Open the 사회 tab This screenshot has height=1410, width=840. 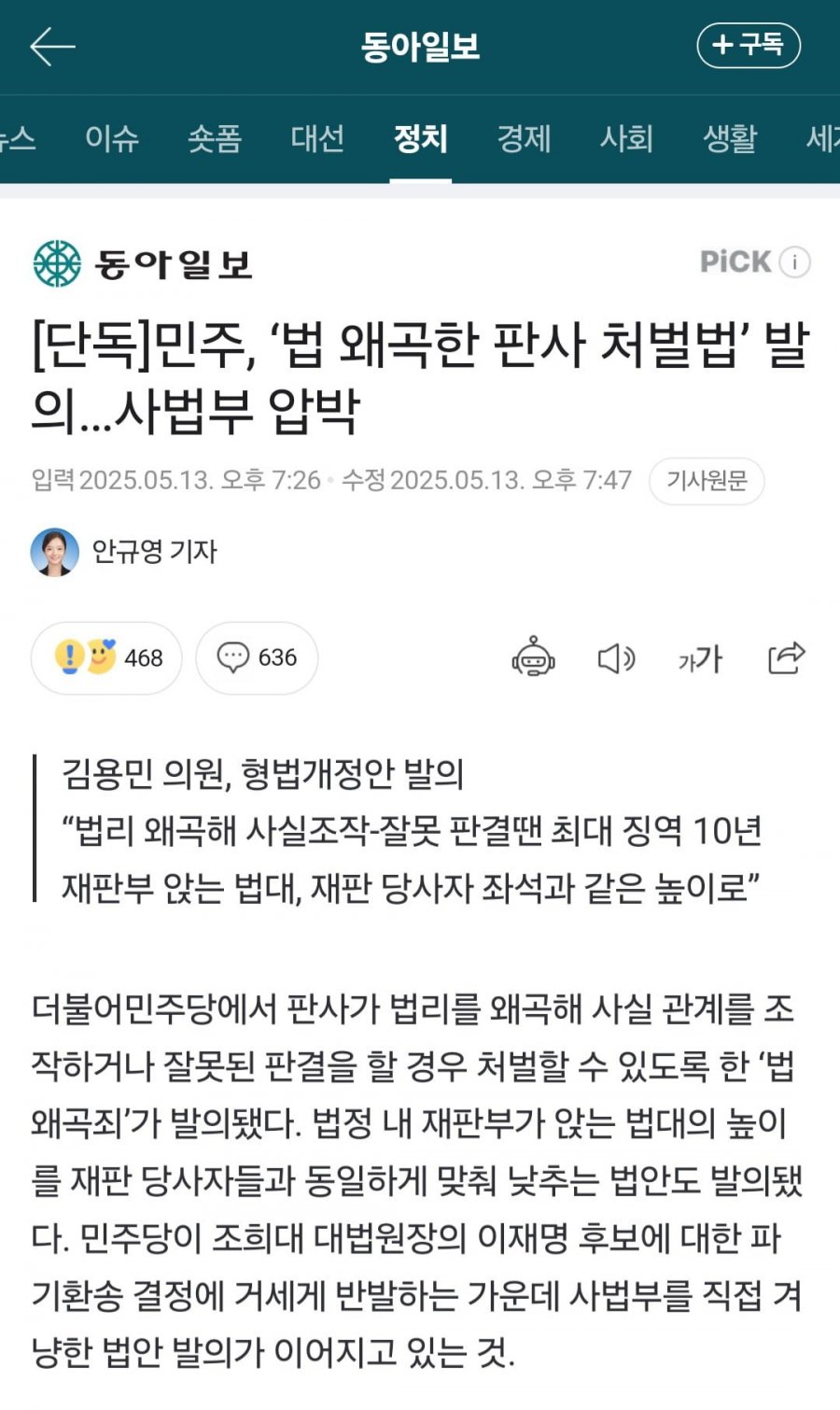626,139
